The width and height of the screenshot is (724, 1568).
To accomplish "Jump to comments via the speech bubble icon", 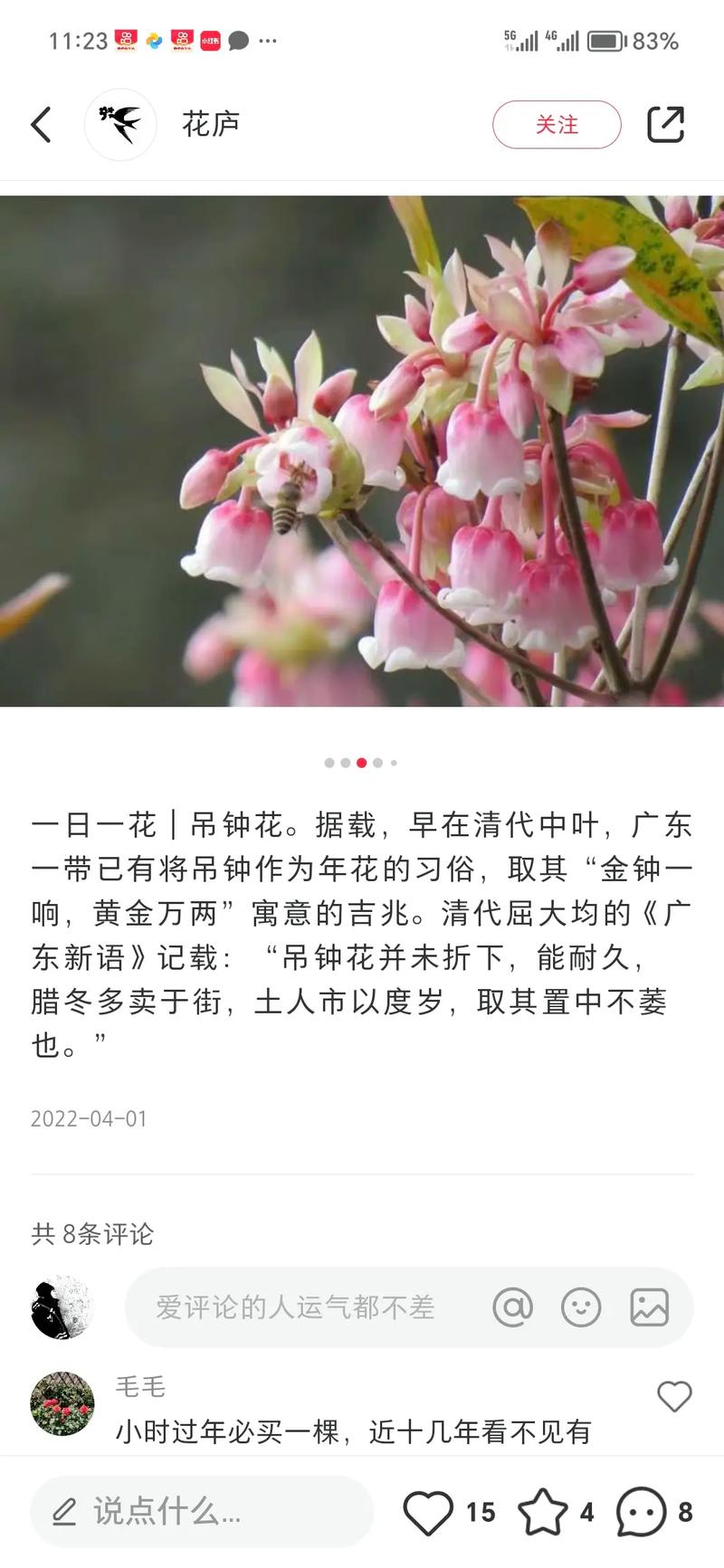I will point(641,1511).
